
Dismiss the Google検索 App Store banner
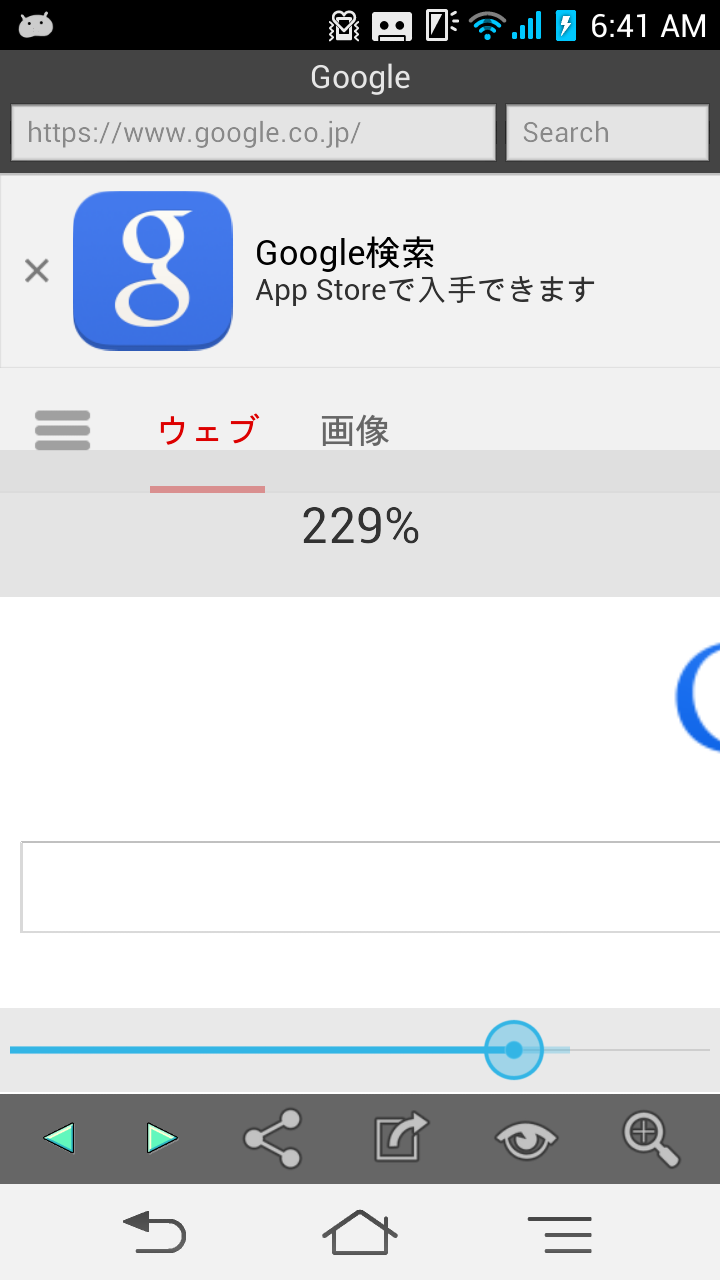pyautogui.click(x=36, y=270)
